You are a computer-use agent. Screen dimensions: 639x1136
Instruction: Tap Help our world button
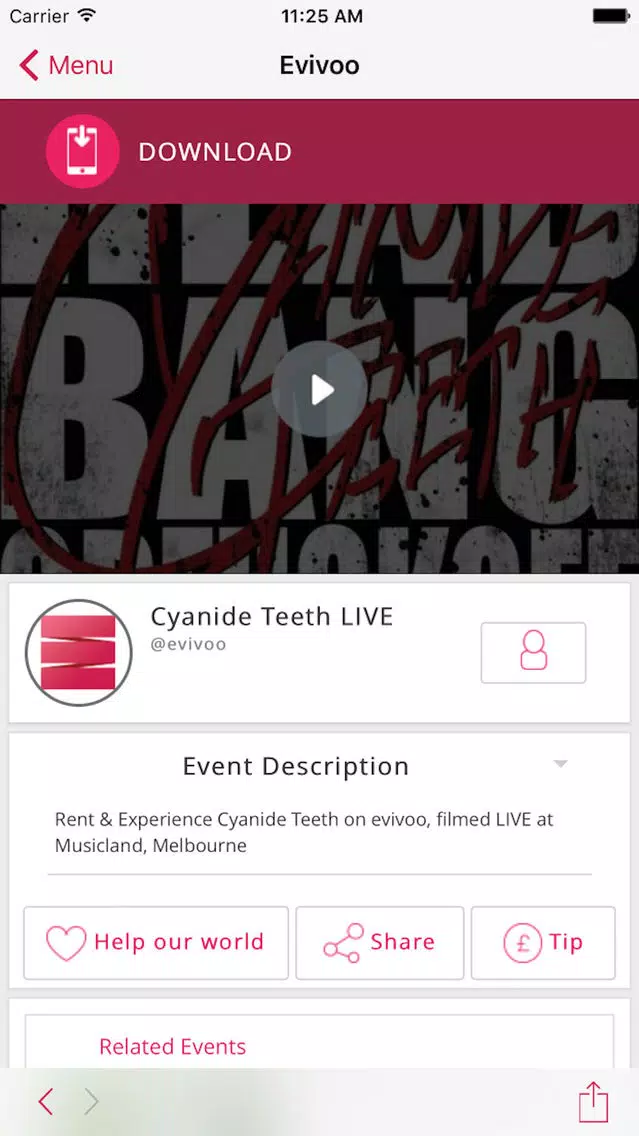(x=156, y=943)
